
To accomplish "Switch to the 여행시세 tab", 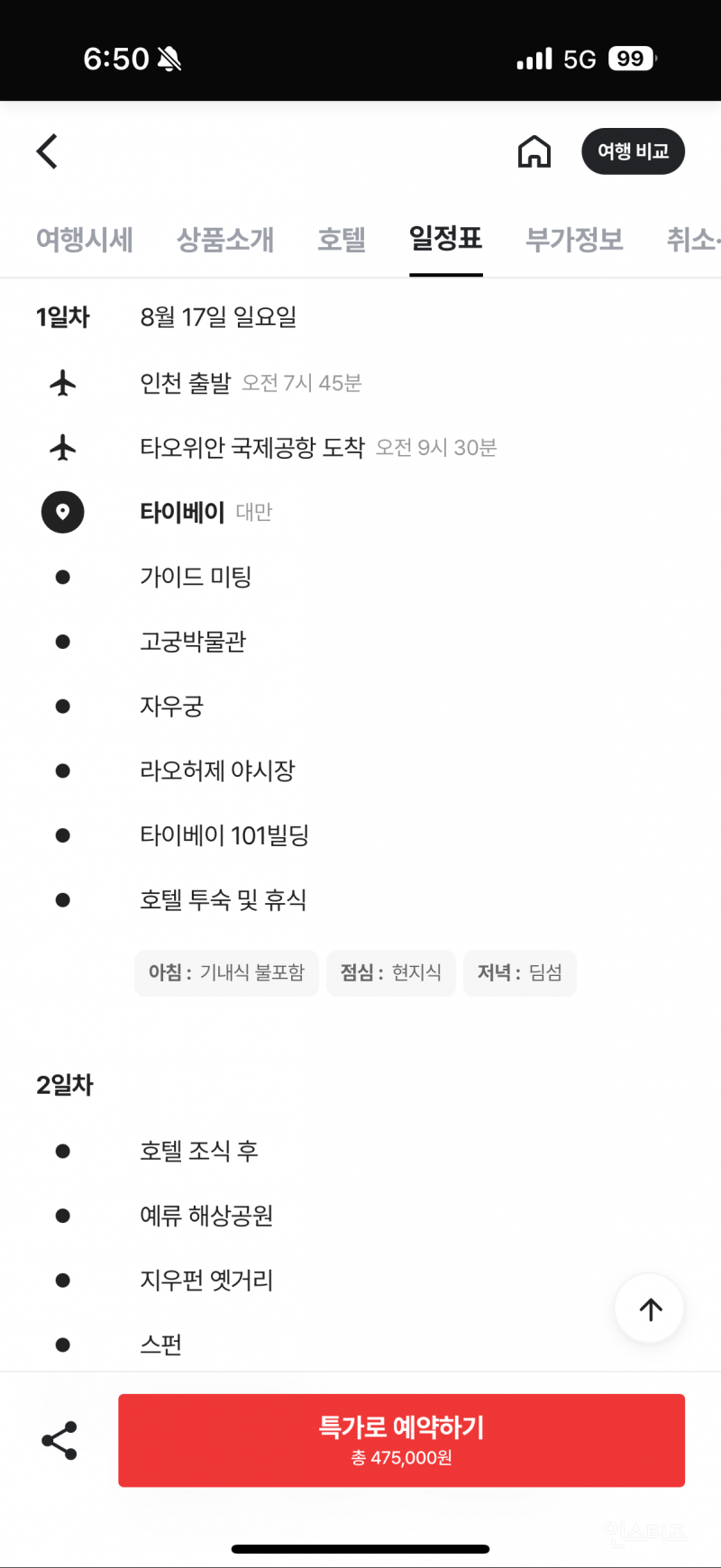I will [85, 240].
